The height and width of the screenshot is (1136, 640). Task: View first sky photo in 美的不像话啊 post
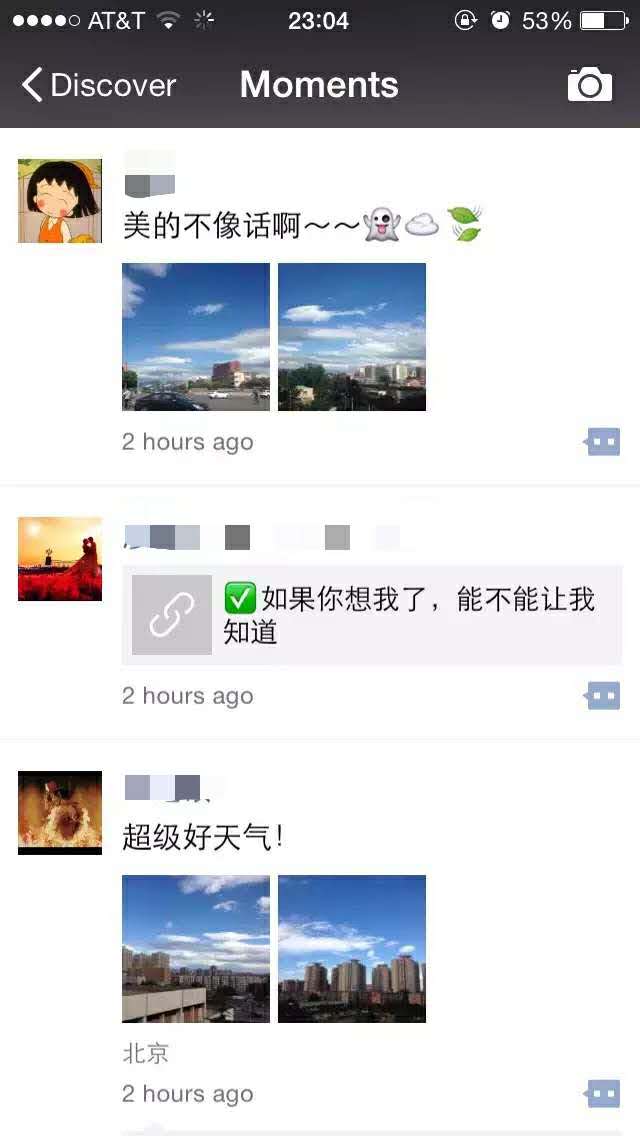pyautogui.click(x=196, y=337)
